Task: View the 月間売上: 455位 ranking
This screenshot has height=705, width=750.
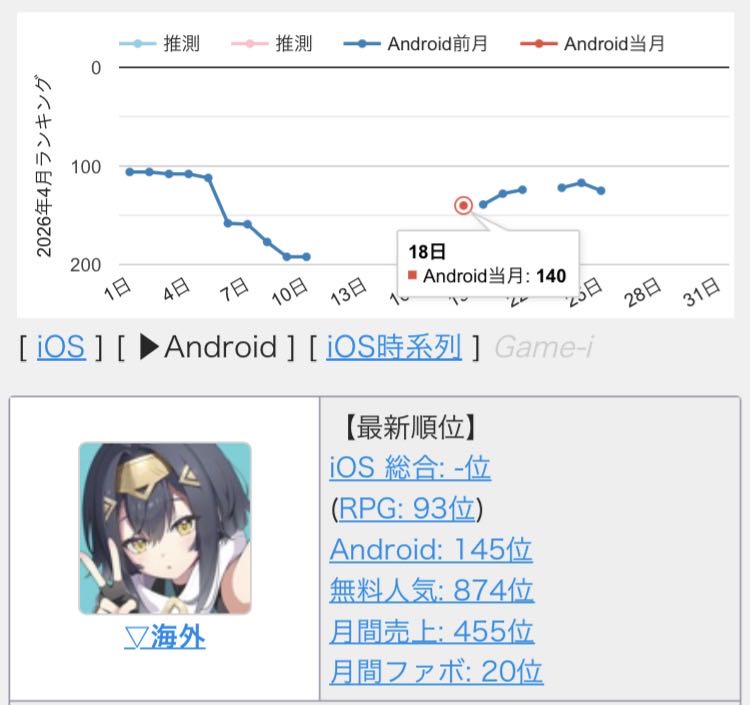Action: [x=431, y=631]
